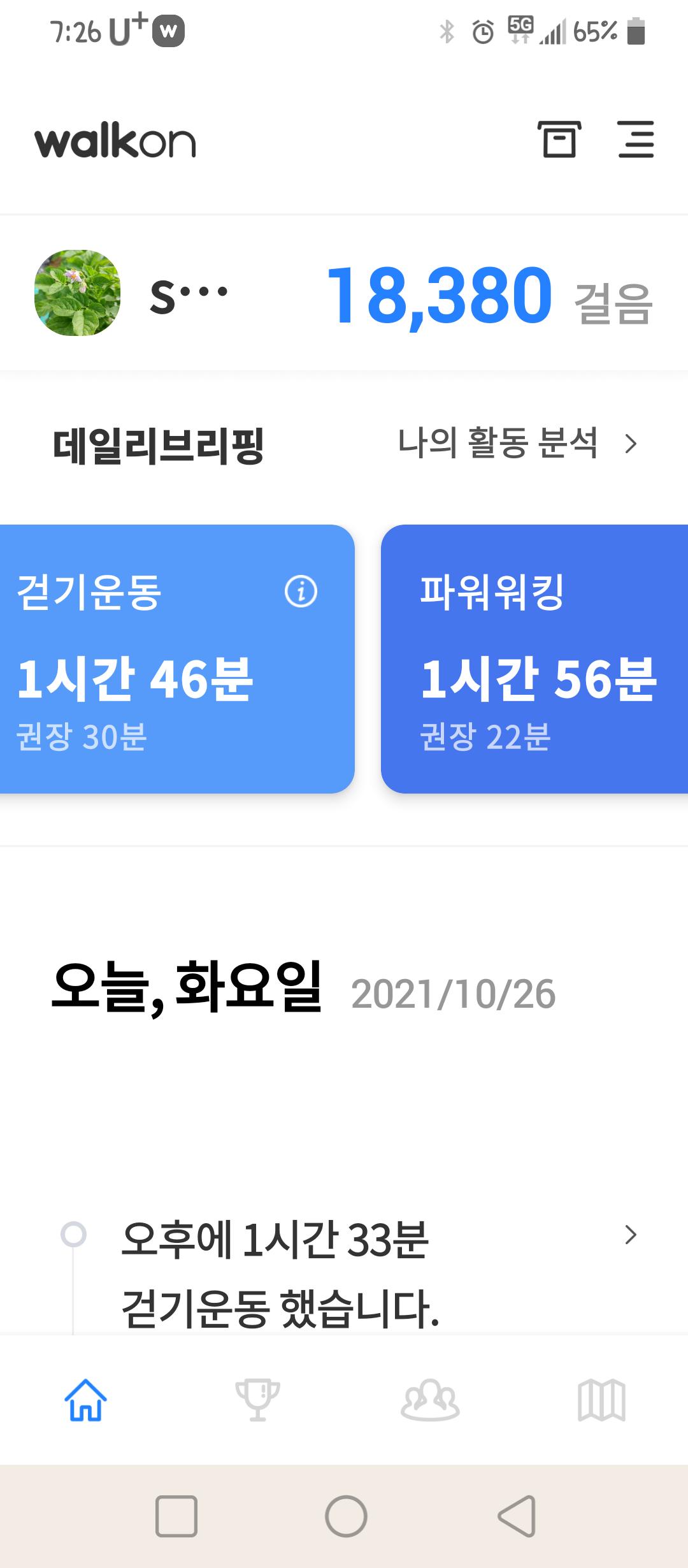
Task: Tap 18,380 걸음 step count
Action: (487, 296)
